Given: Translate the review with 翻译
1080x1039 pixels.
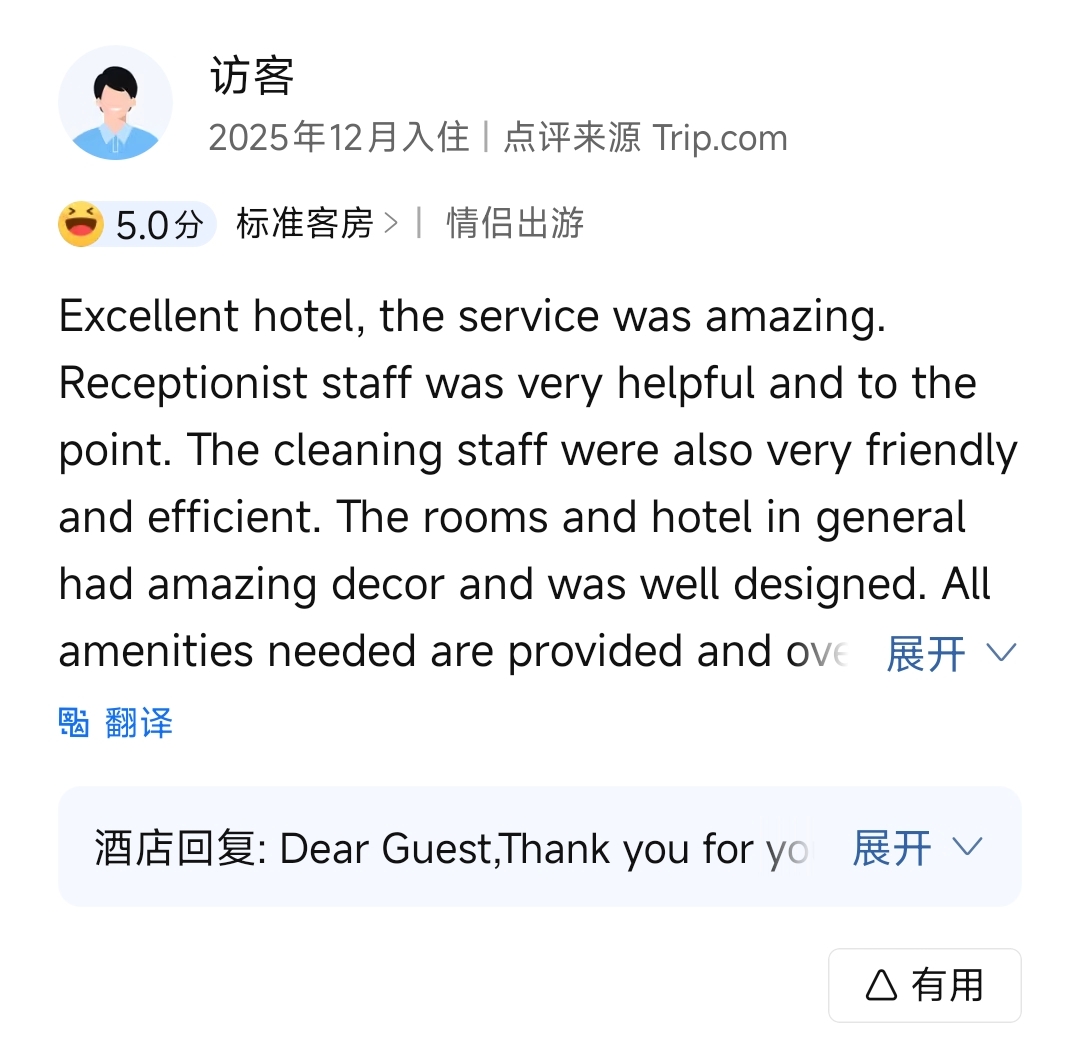Looking at the screenshot, I should tap(116, 722).
